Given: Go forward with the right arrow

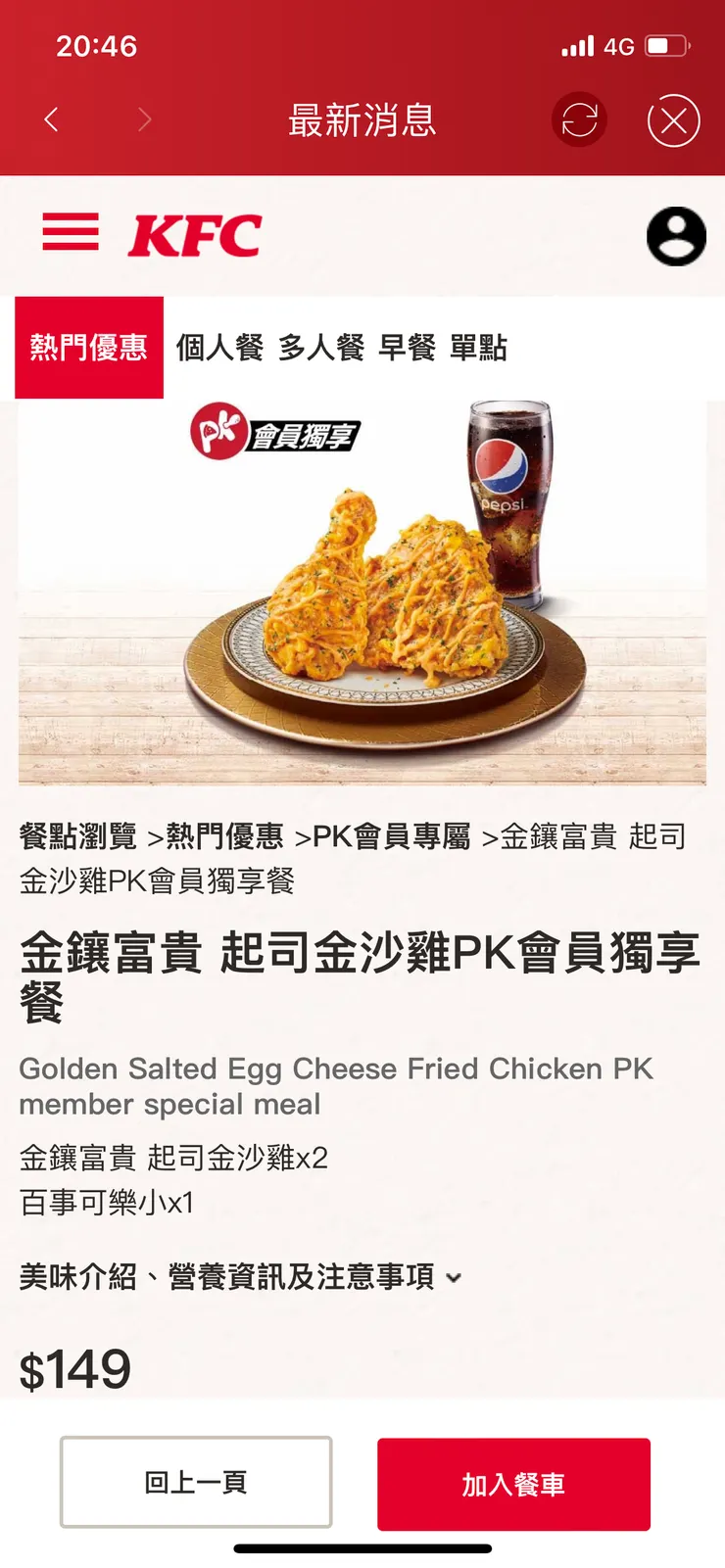Looking at the screenshot, I should [x=145, y=120].
